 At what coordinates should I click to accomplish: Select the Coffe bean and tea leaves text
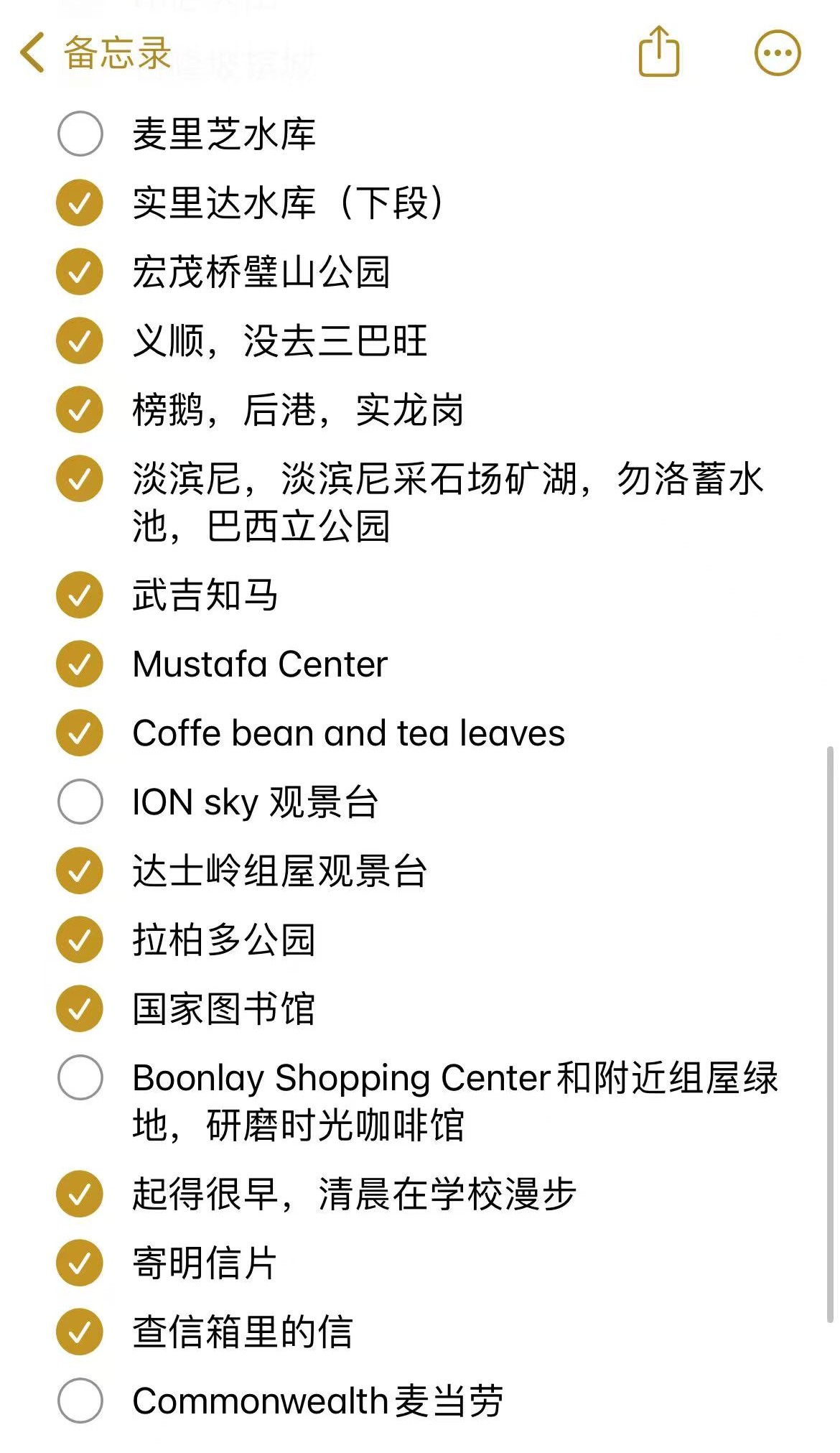(347, 733)
